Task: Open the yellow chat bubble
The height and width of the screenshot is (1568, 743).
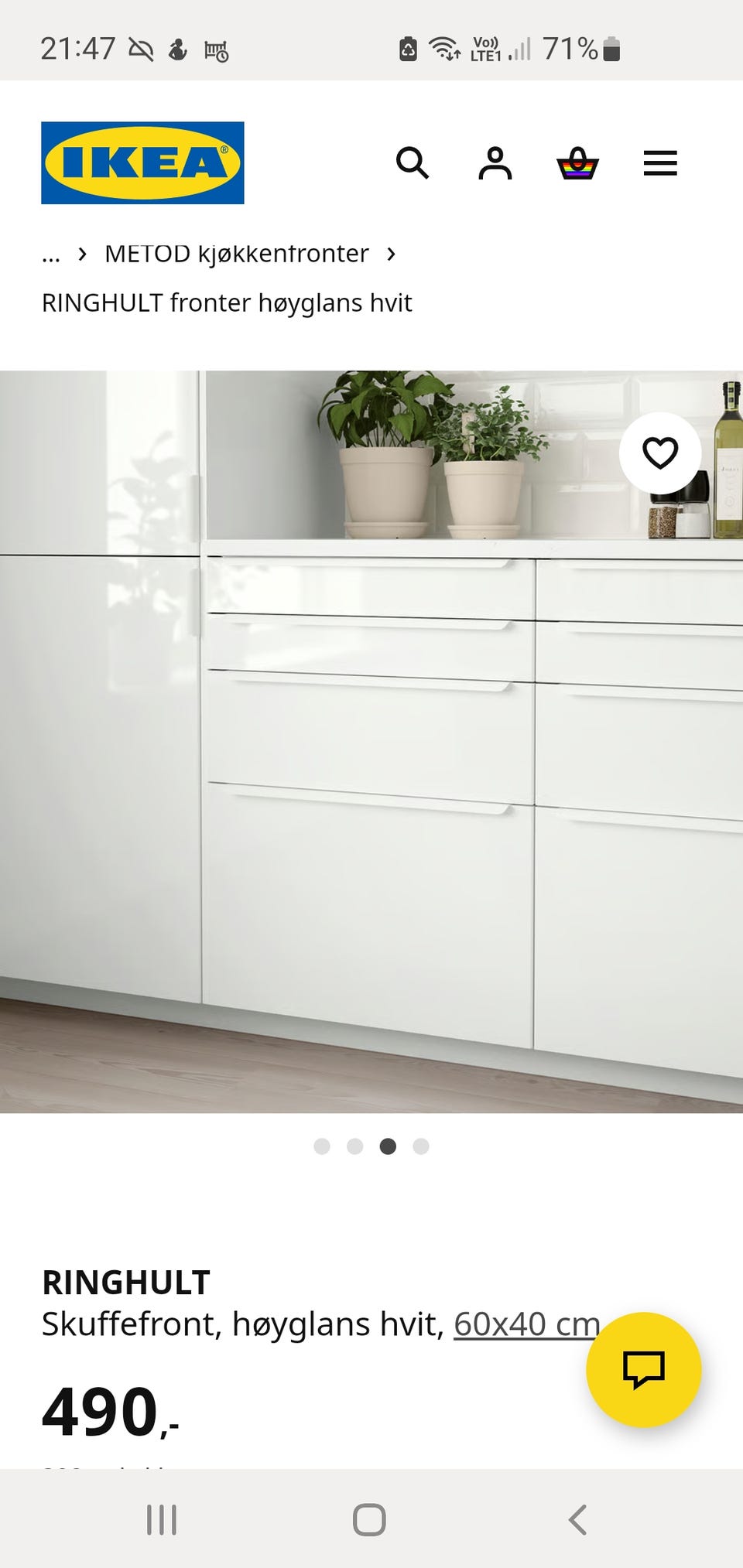Action: [645, 1369]
